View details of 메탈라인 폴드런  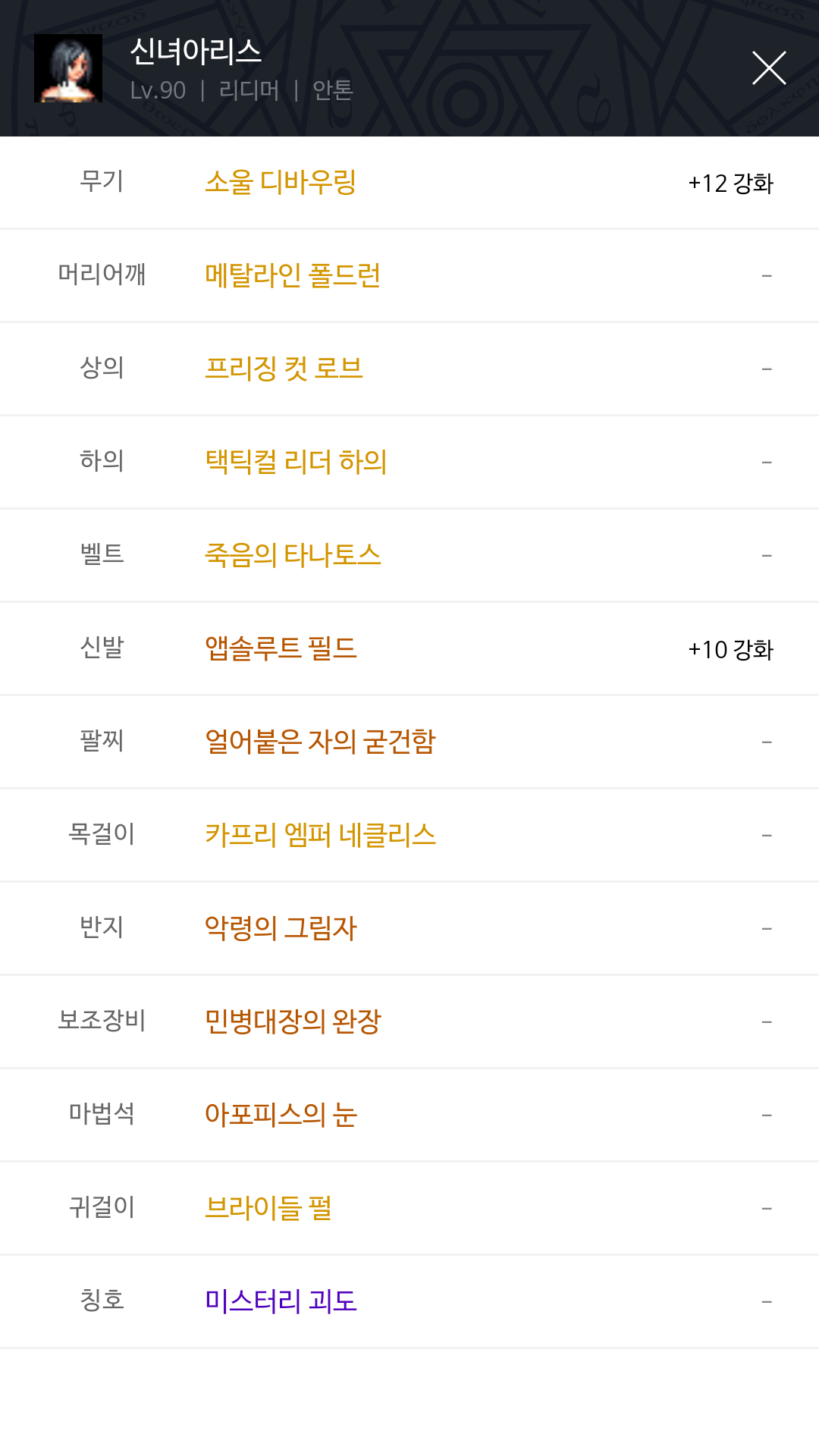tap(293, 275)
